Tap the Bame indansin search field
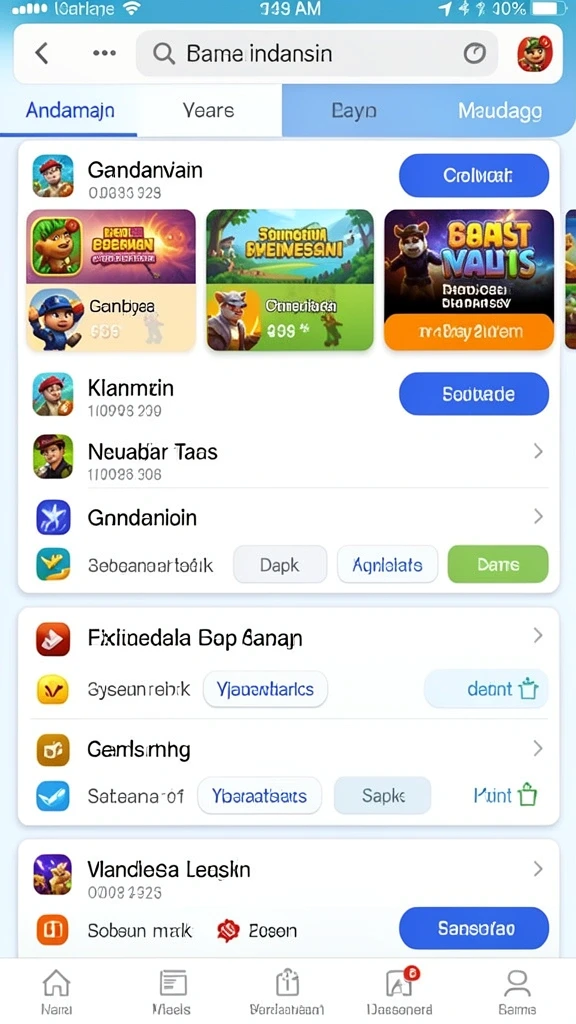This screenshot has width=576, height=1024. pos(317,53)
